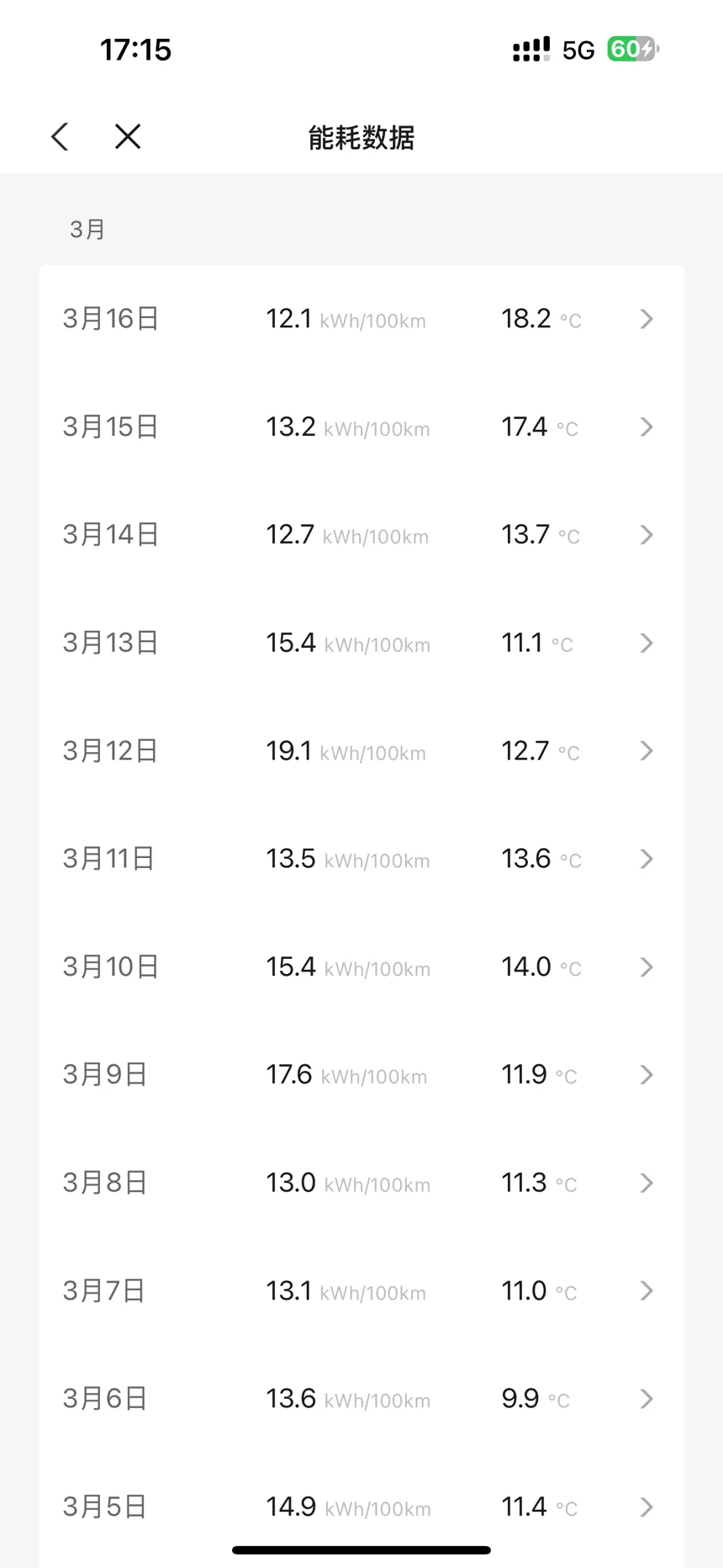Select the 3月7日 entry

click(361, 1290)
